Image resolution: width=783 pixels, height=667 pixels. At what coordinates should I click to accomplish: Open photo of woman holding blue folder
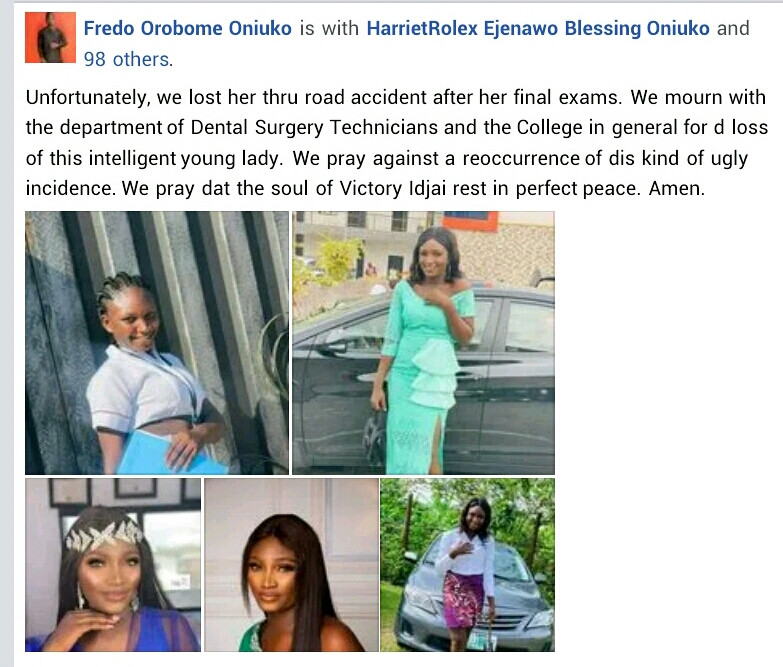tap(157, 343)
